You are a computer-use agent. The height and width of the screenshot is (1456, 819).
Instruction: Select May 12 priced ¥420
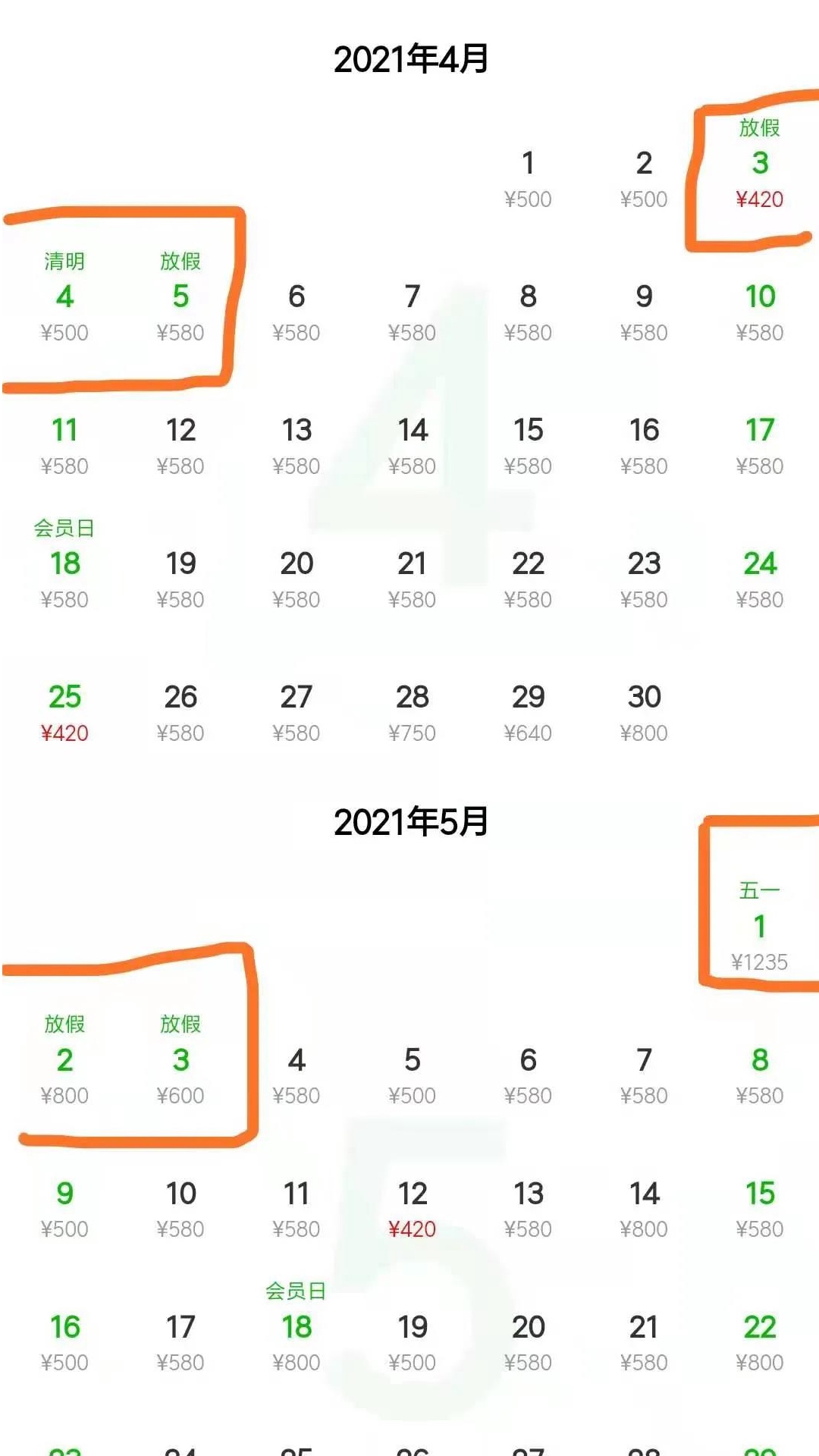pos(412,1210)
